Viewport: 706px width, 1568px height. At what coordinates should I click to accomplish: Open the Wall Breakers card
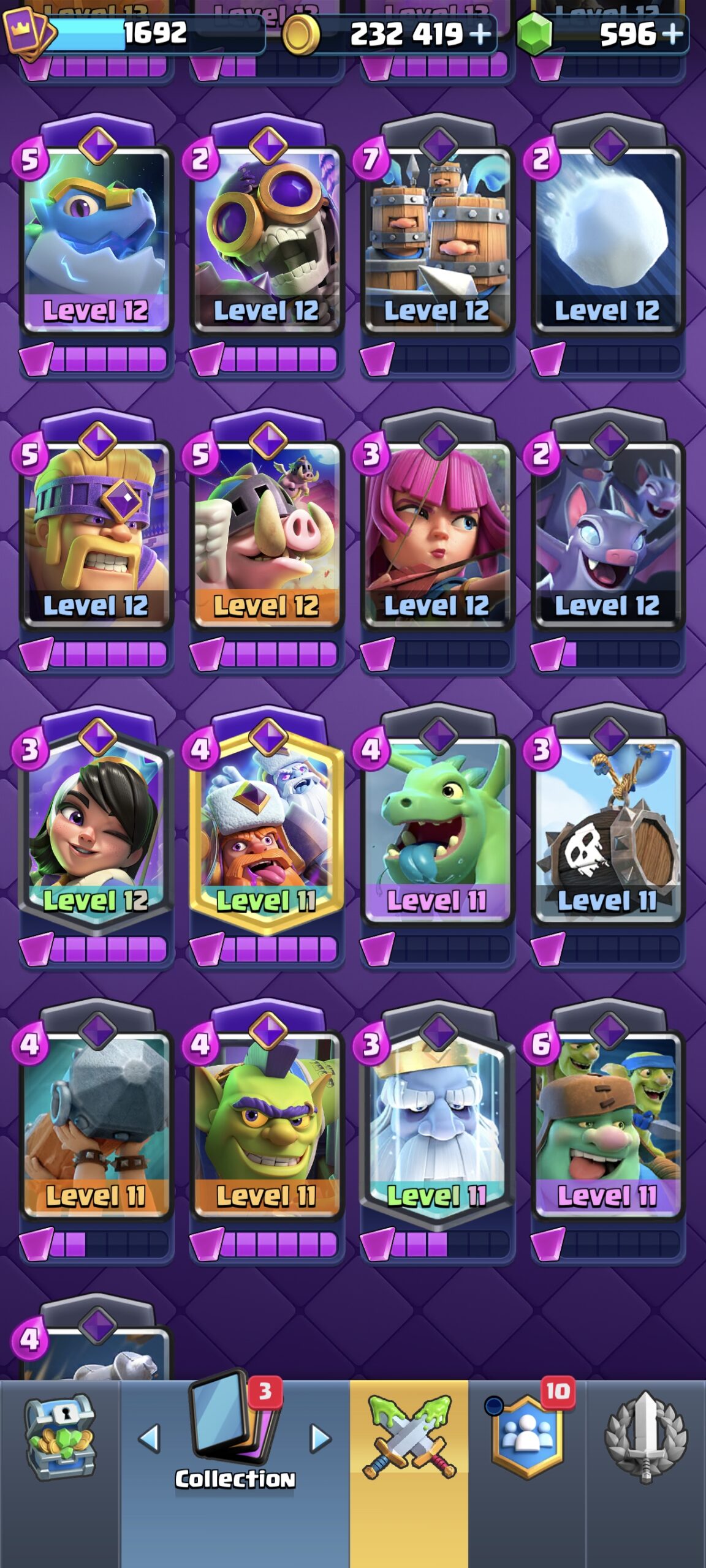[267, 239]
